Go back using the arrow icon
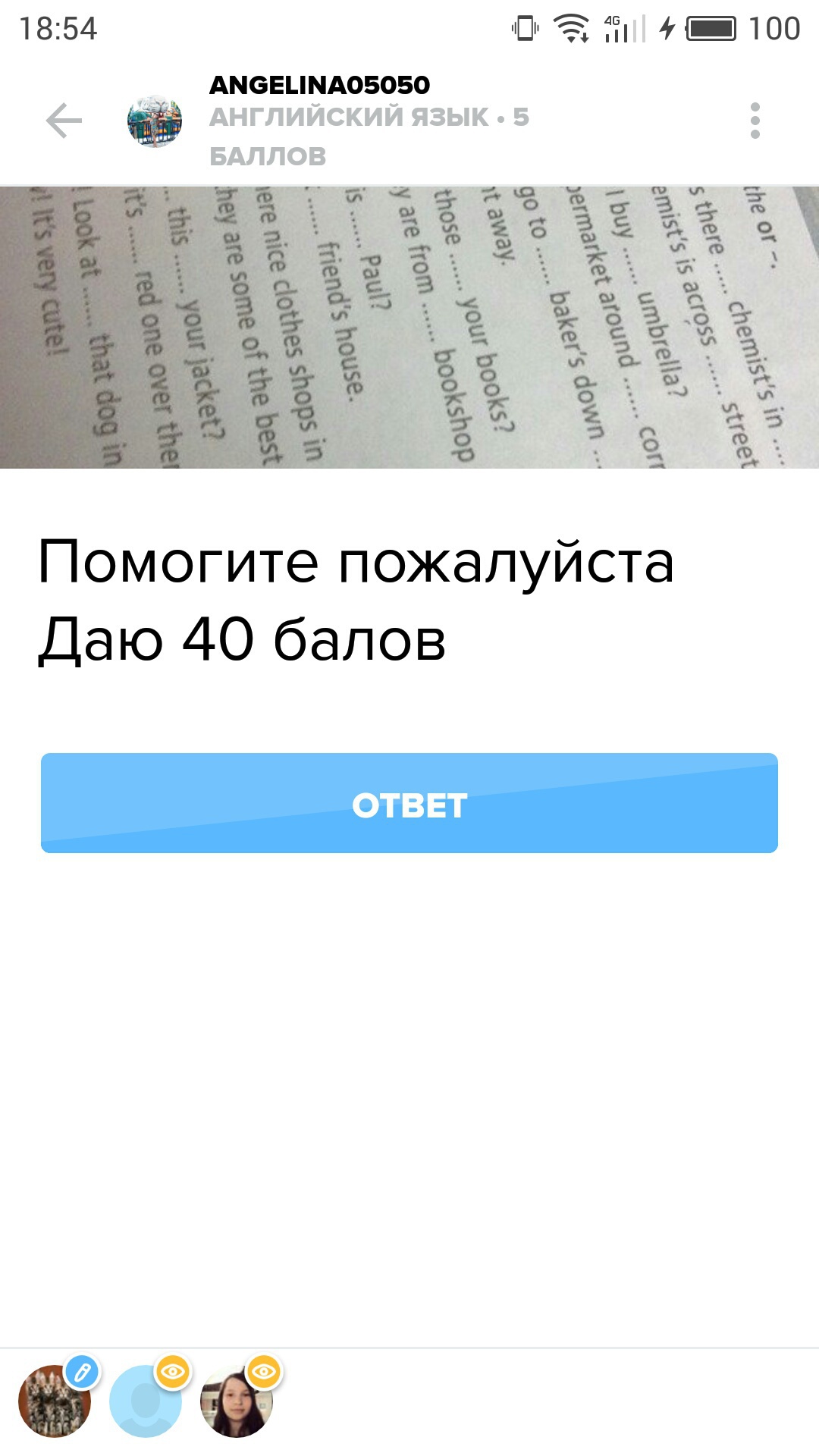The width and height of the screenshot is (819, 1456). point(64,121)
